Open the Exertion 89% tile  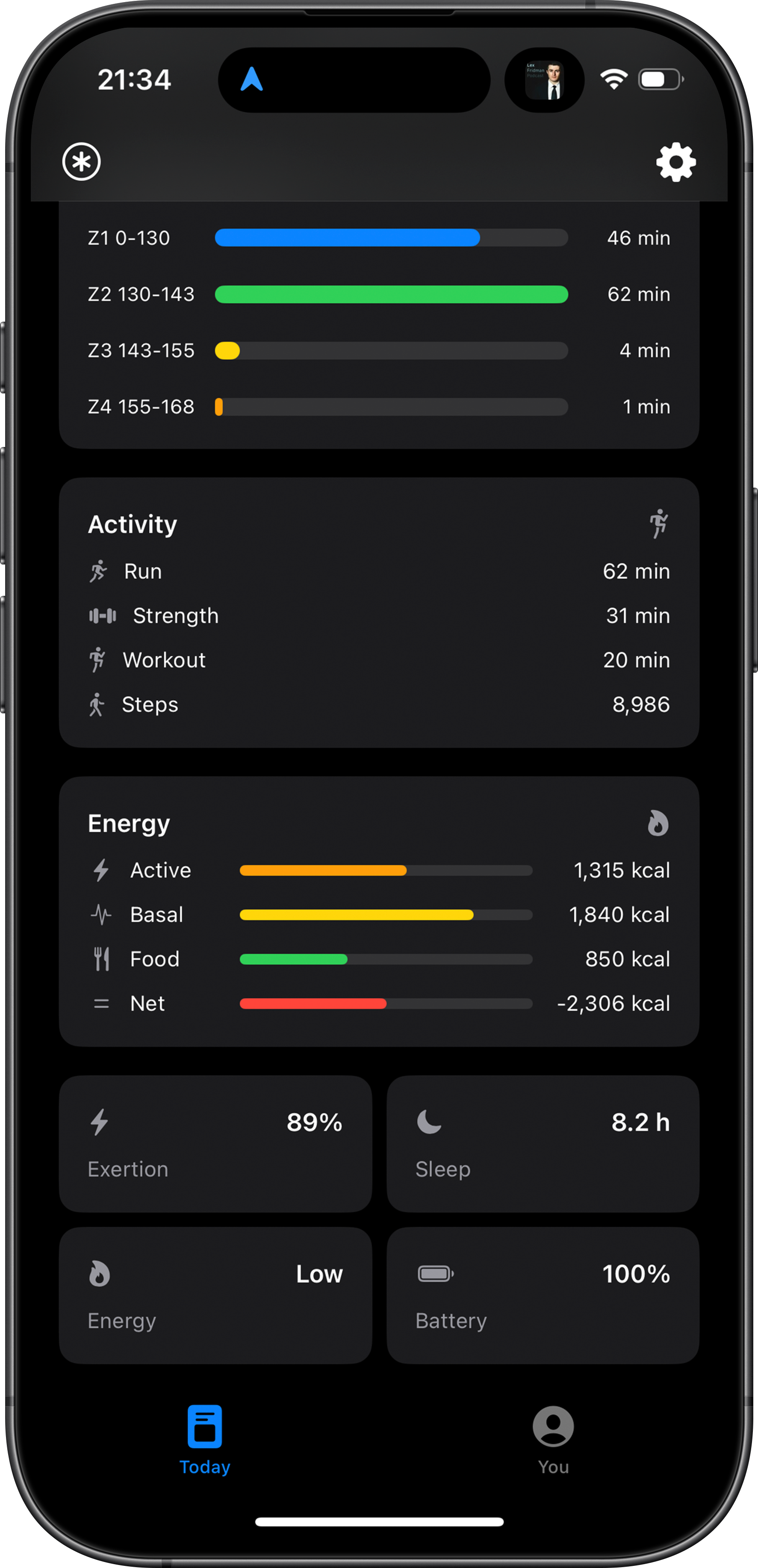(x=215, y=1143)
